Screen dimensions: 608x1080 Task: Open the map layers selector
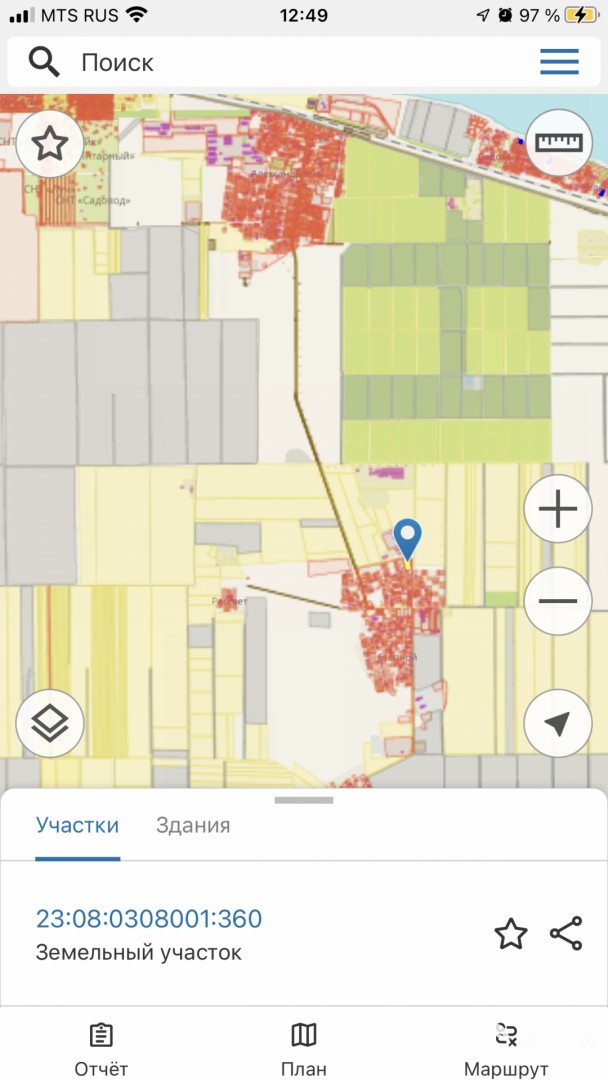tap(50, 723)
